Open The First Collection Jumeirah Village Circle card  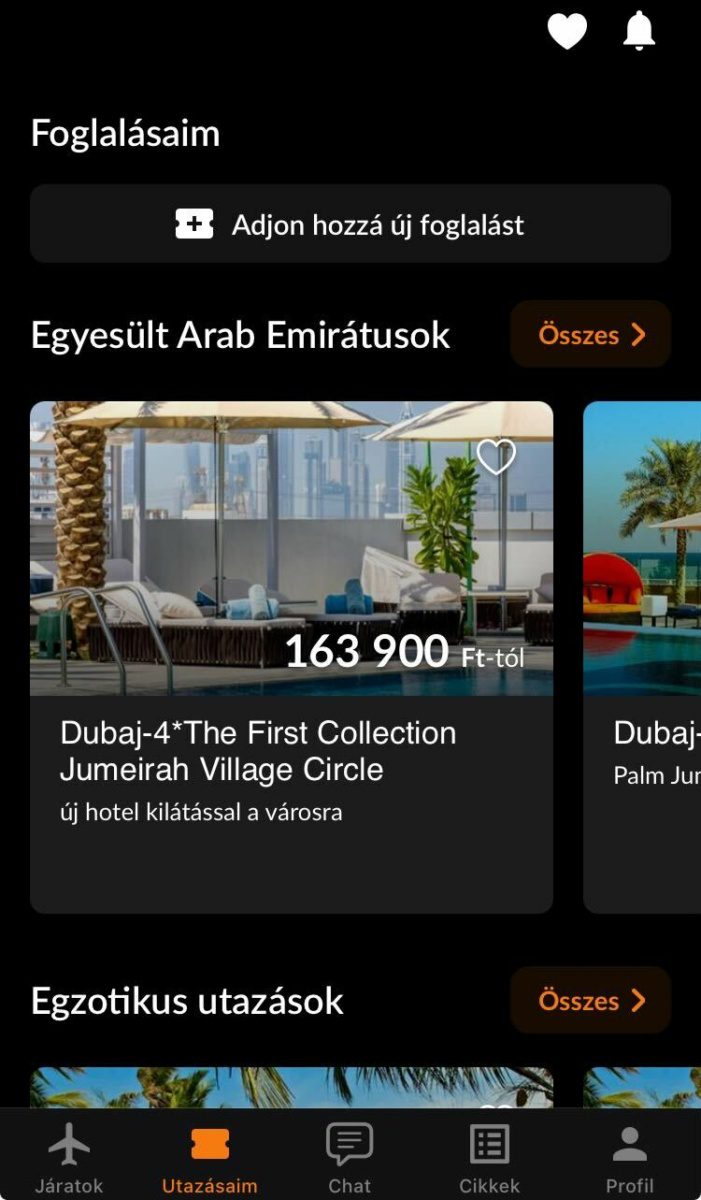tap(291, 750)
